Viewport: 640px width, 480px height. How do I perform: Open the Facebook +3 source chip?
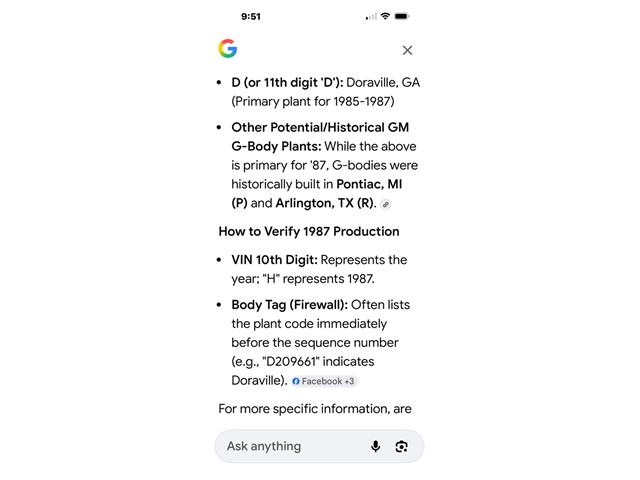coord(324,381)
